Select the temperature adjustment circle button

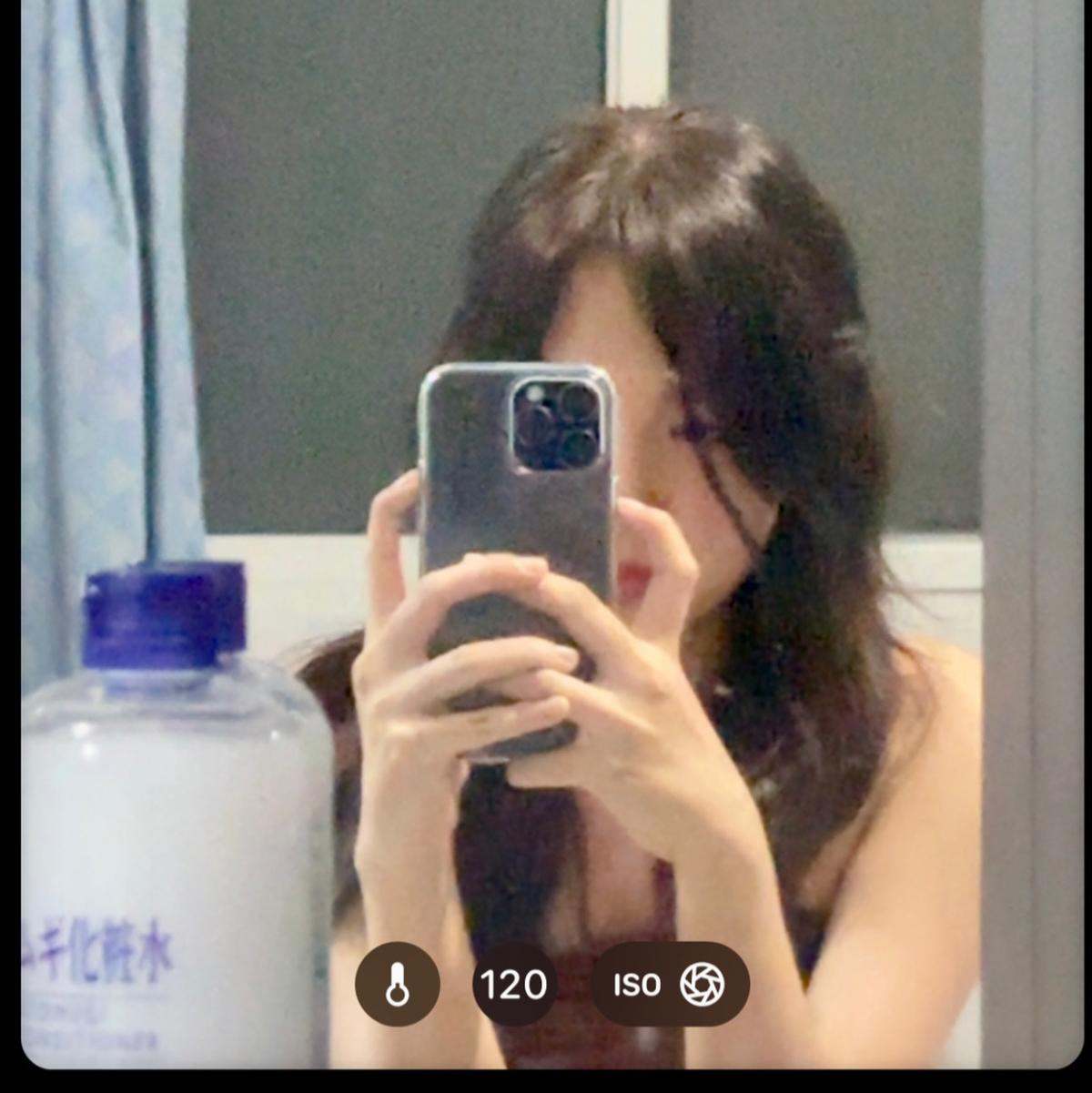coord(399,984)
